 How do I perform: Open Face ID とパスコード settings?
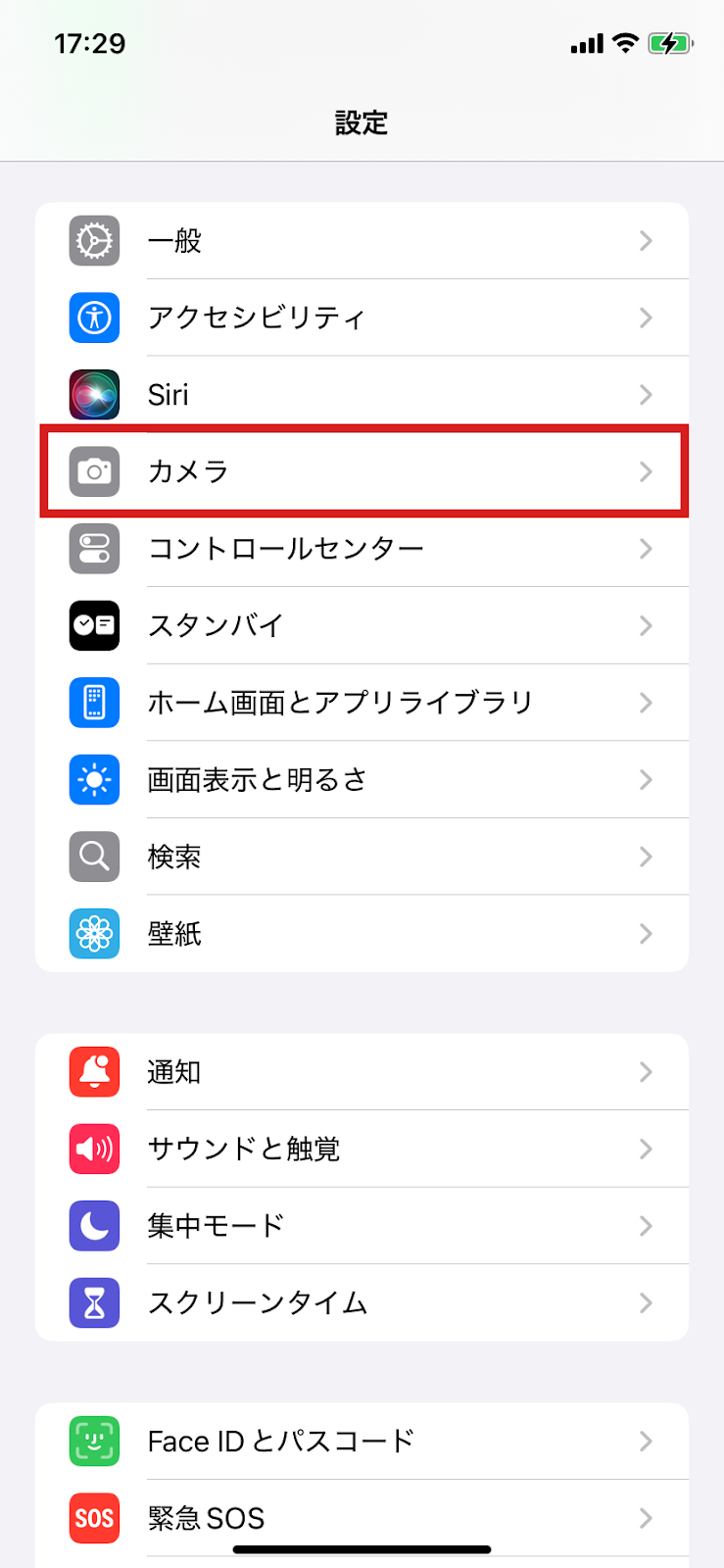[x=362, y=1442]
